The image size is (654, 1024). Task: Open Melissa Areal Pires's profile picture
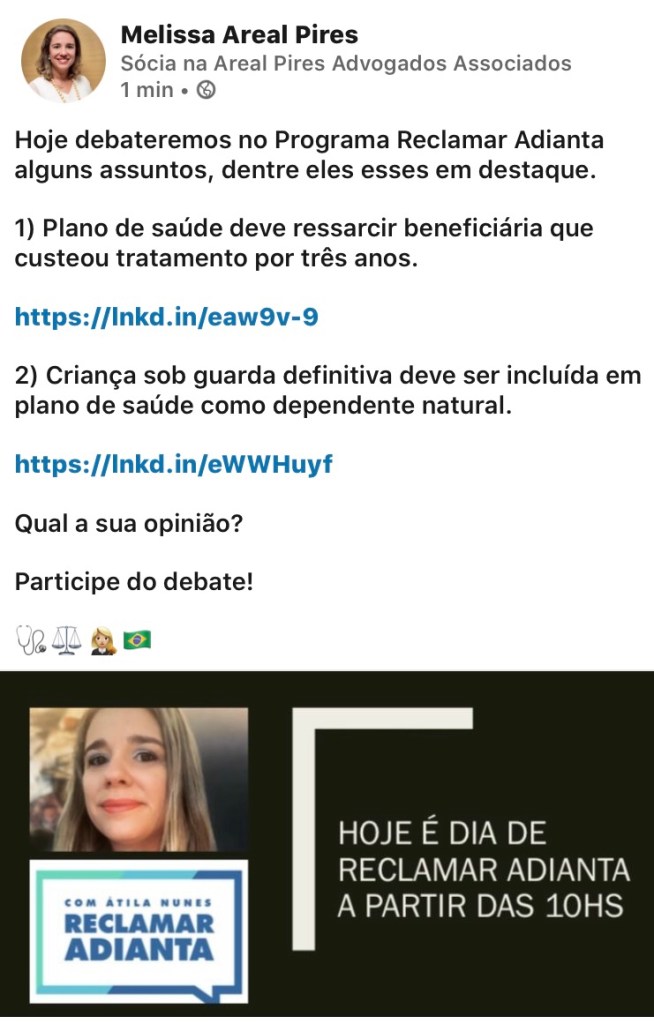[62, 61]
